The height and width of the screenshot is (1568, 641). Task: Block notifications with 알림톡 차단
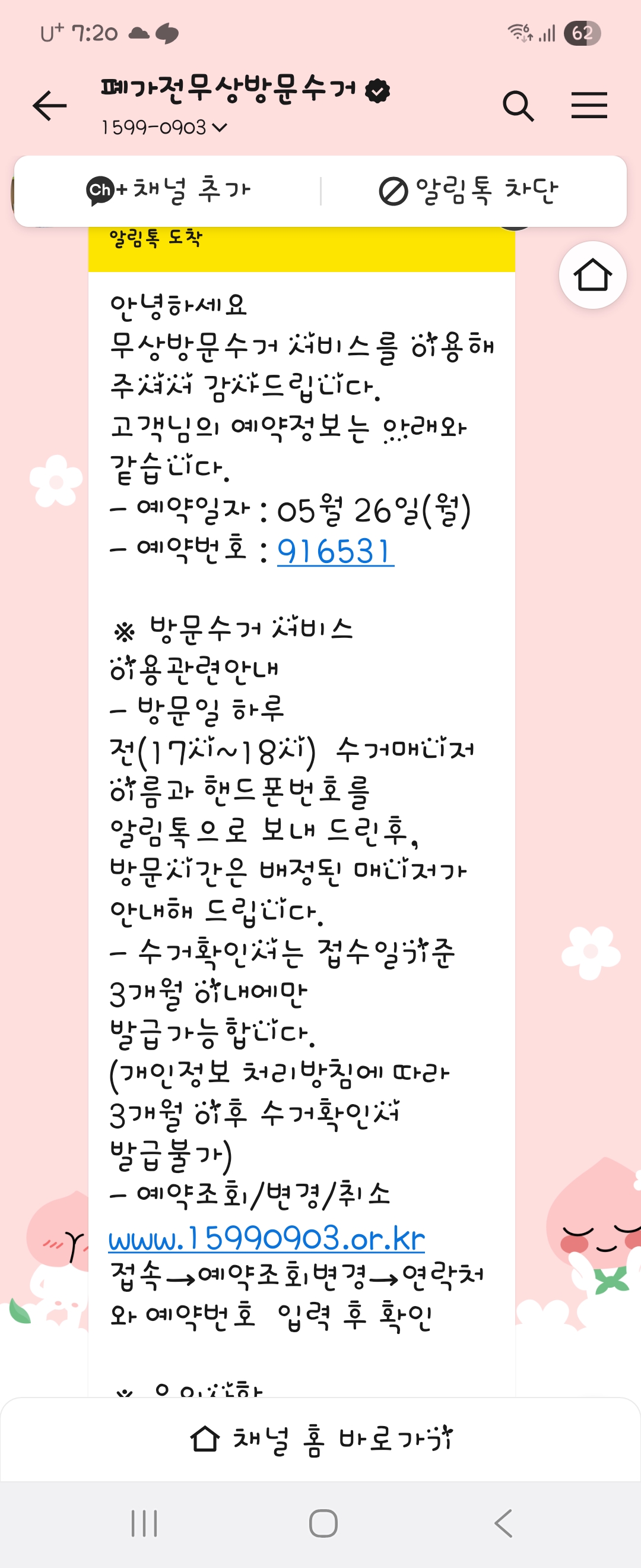tap(468, 191)
